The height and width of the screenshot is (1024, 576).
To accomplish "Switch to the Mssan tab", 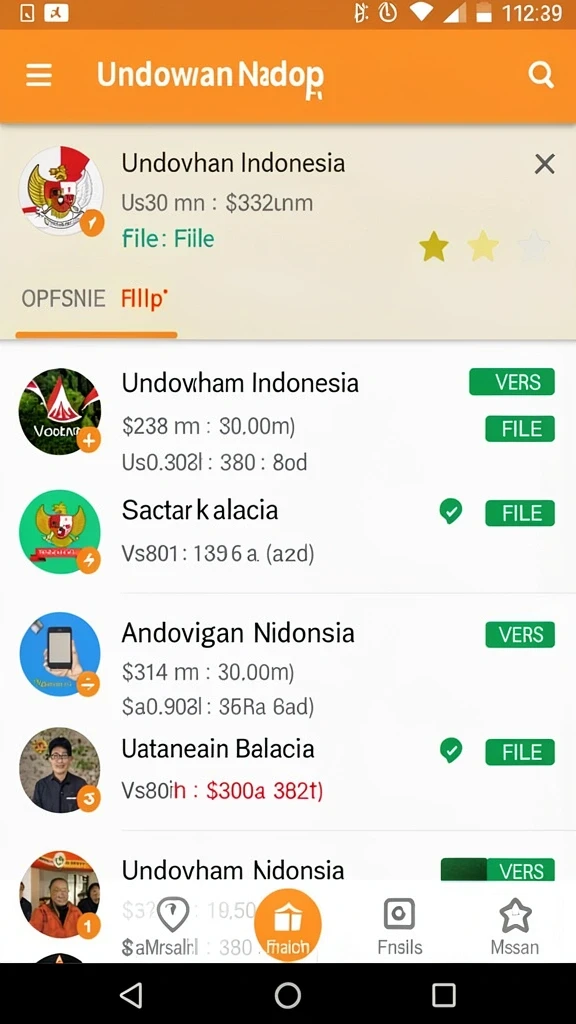I will click(515, 927).
